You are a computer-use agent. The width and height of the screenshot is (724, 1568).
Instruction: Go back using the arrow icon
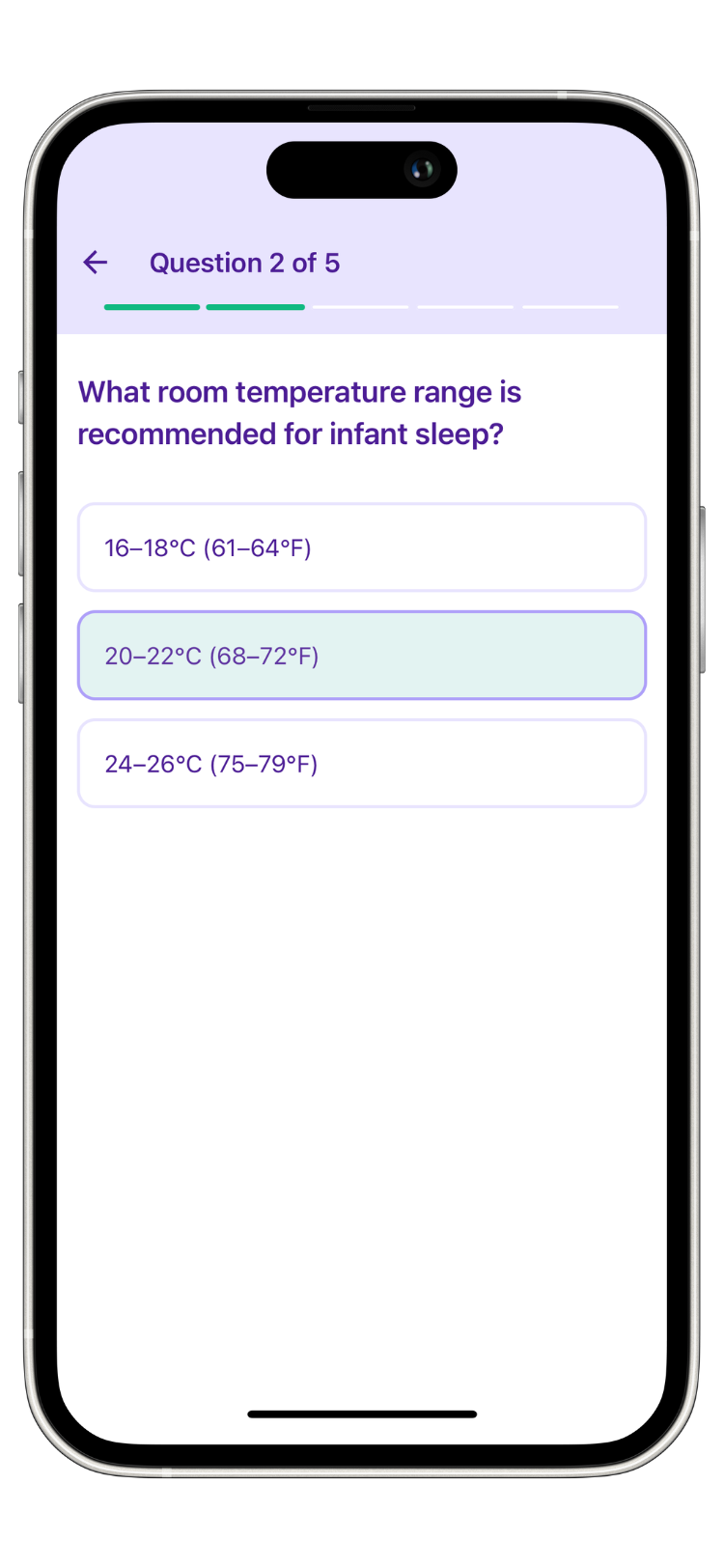click(x=95, y=263)
